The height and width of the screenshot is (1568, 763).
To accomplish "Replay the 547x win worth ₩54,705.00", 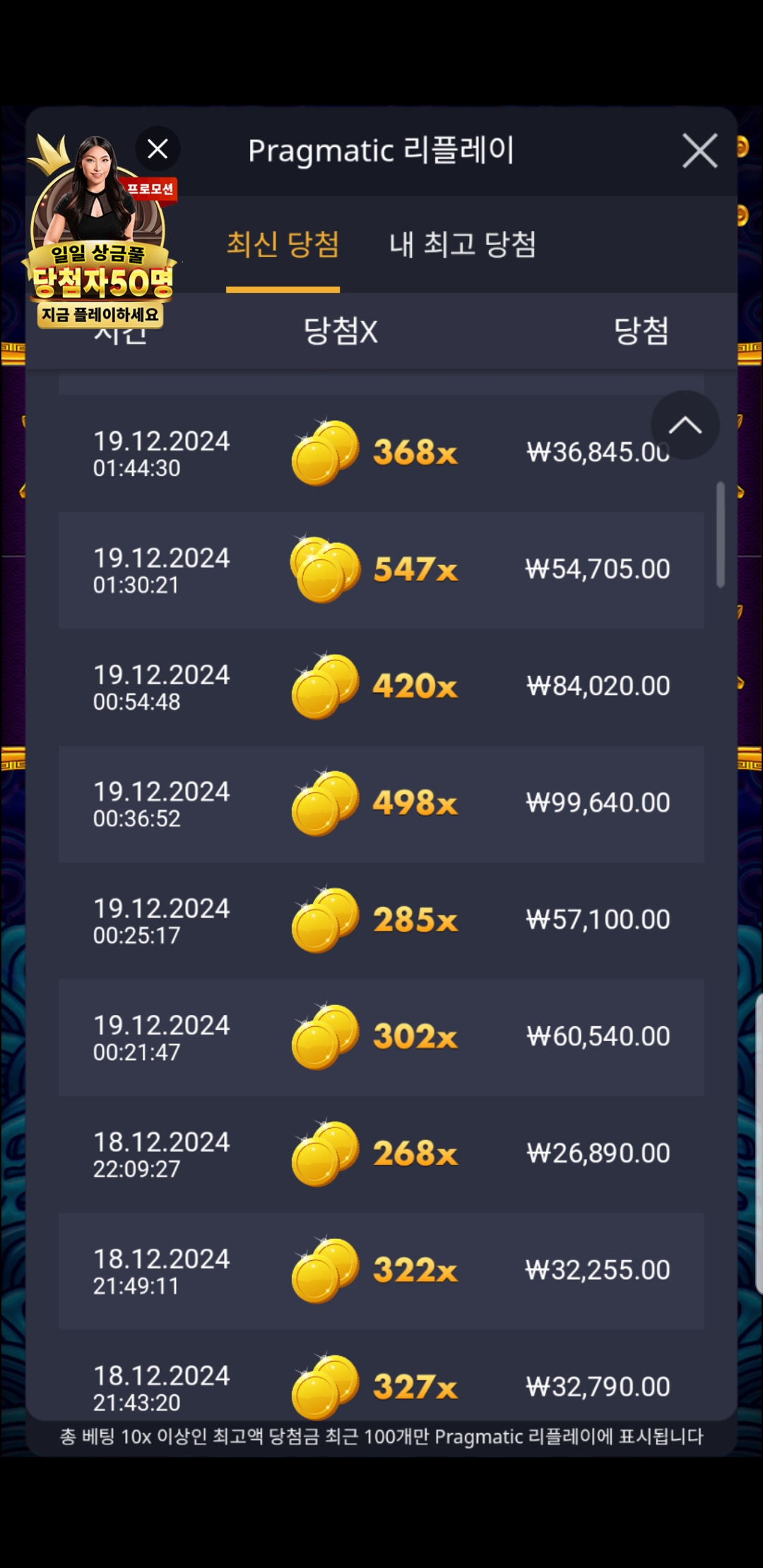I will click(381, 570).
